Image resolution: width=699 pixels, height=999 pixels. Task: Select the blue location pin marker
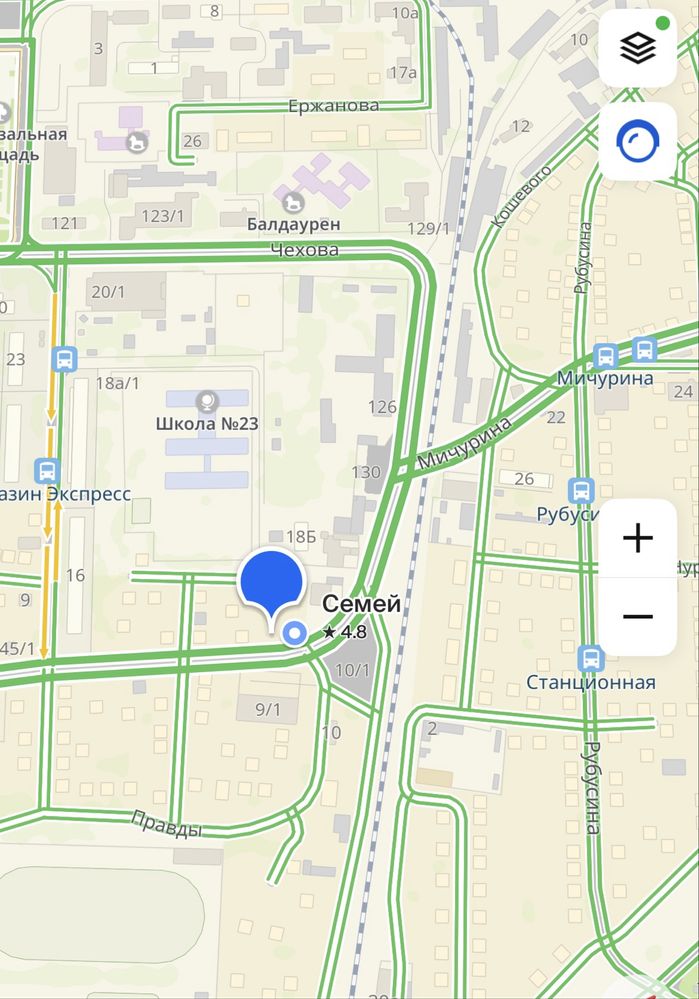[272, 583]
